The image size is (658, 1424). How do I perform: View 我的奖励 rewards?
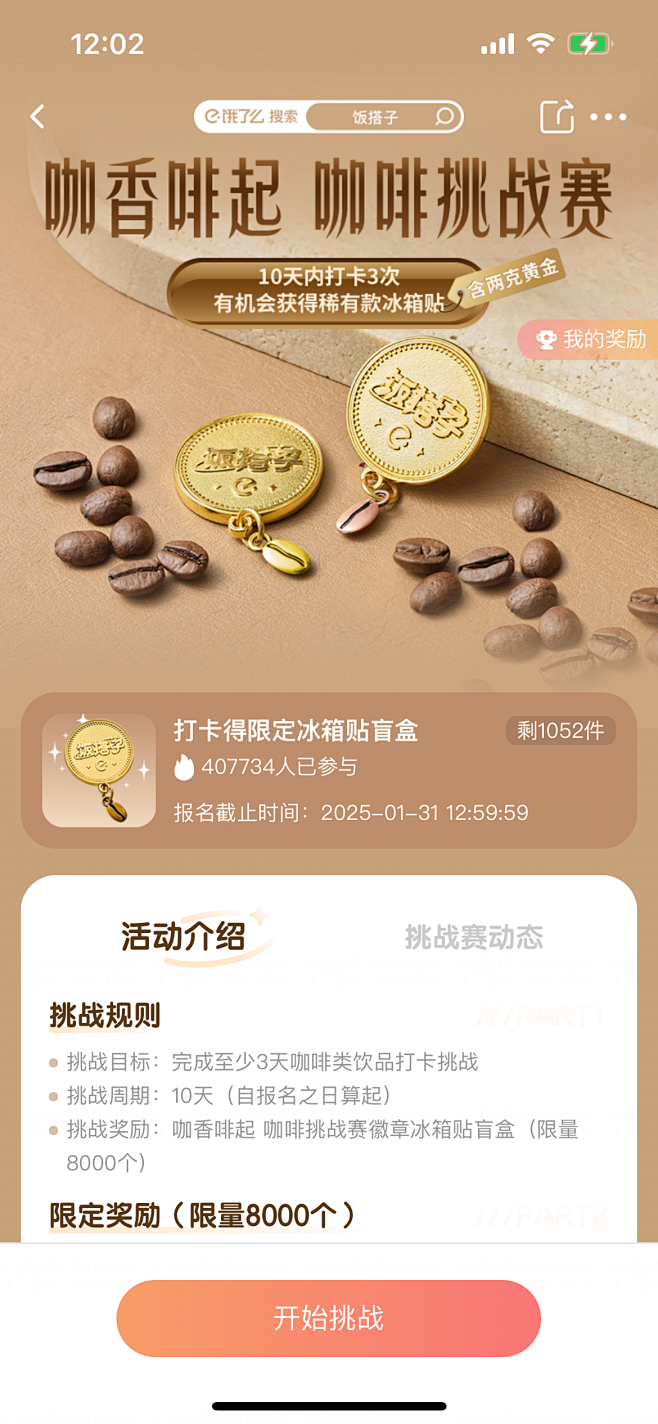[590, 340]
